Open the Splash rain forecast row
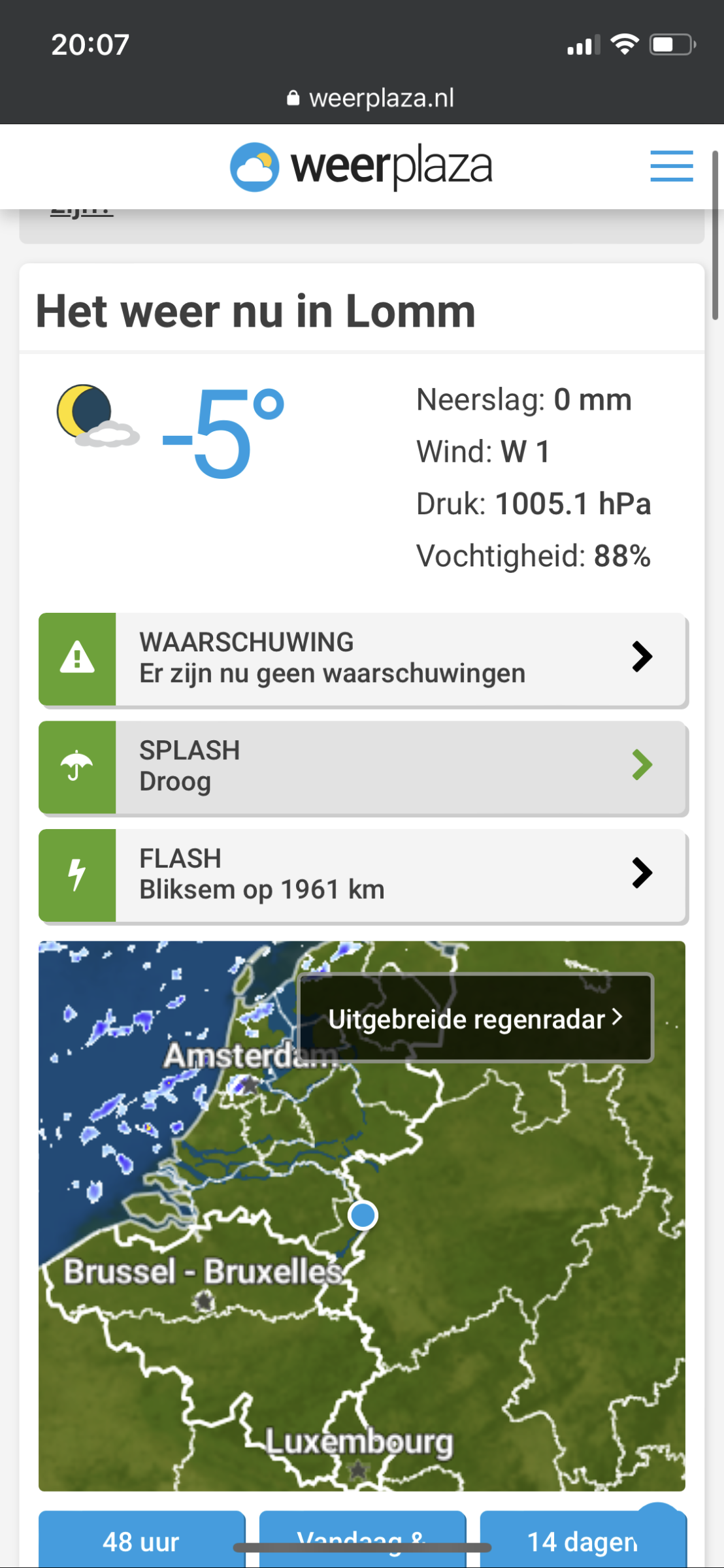724x1568 pixels. click(363, 767)
